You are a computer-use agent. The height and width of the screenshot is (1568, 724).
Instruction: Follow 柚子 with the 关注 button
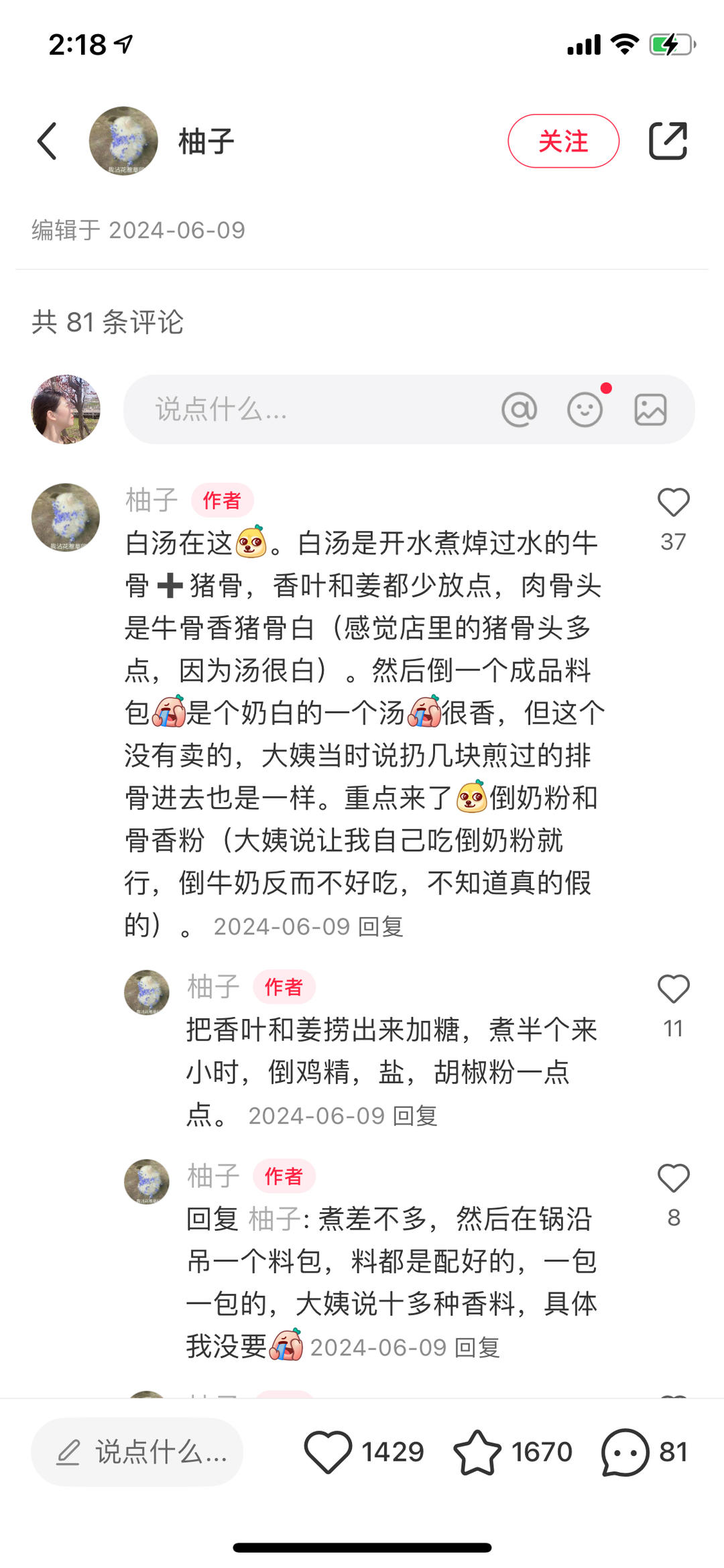pyautogui.click(x=563, y=141)
